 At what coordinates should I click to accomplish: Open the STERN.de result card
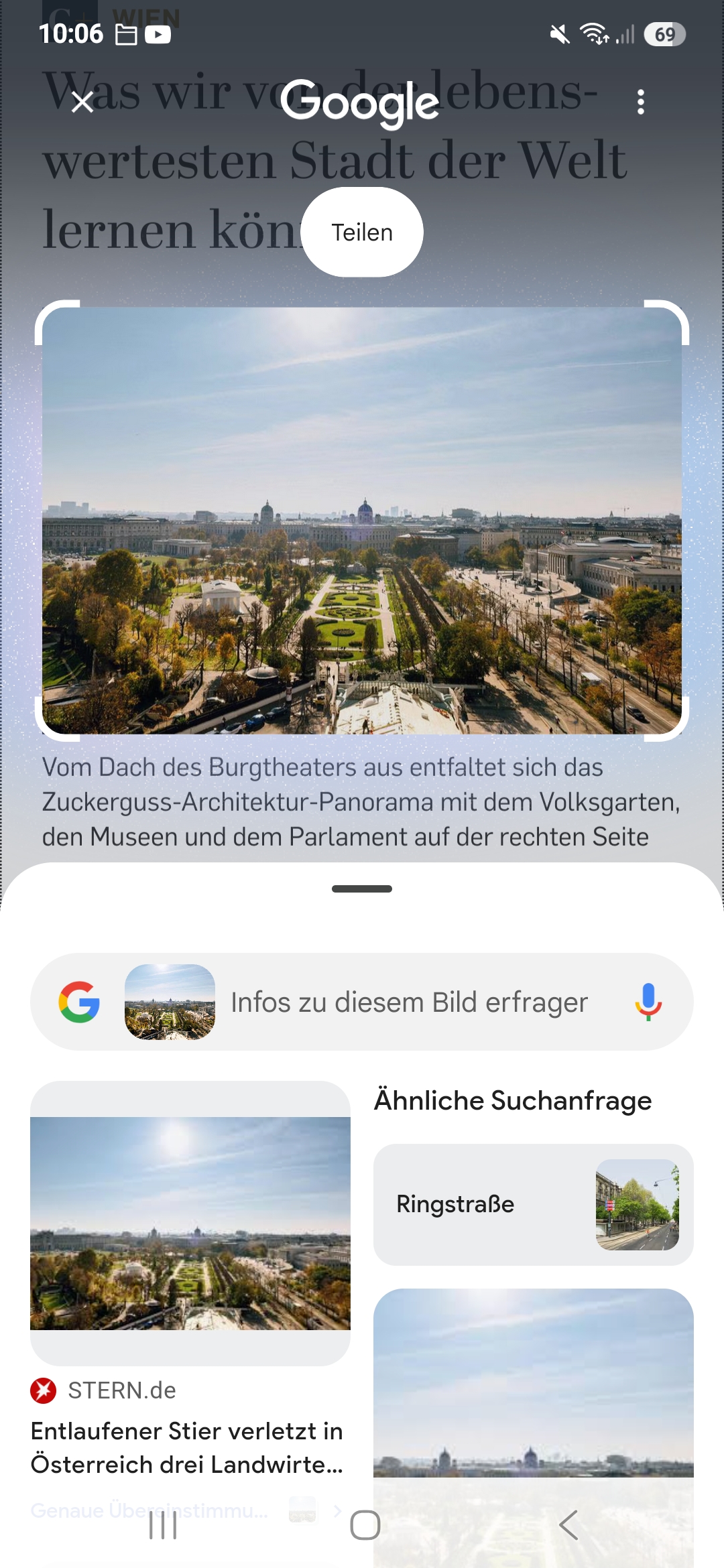(x=190, y=1273)
